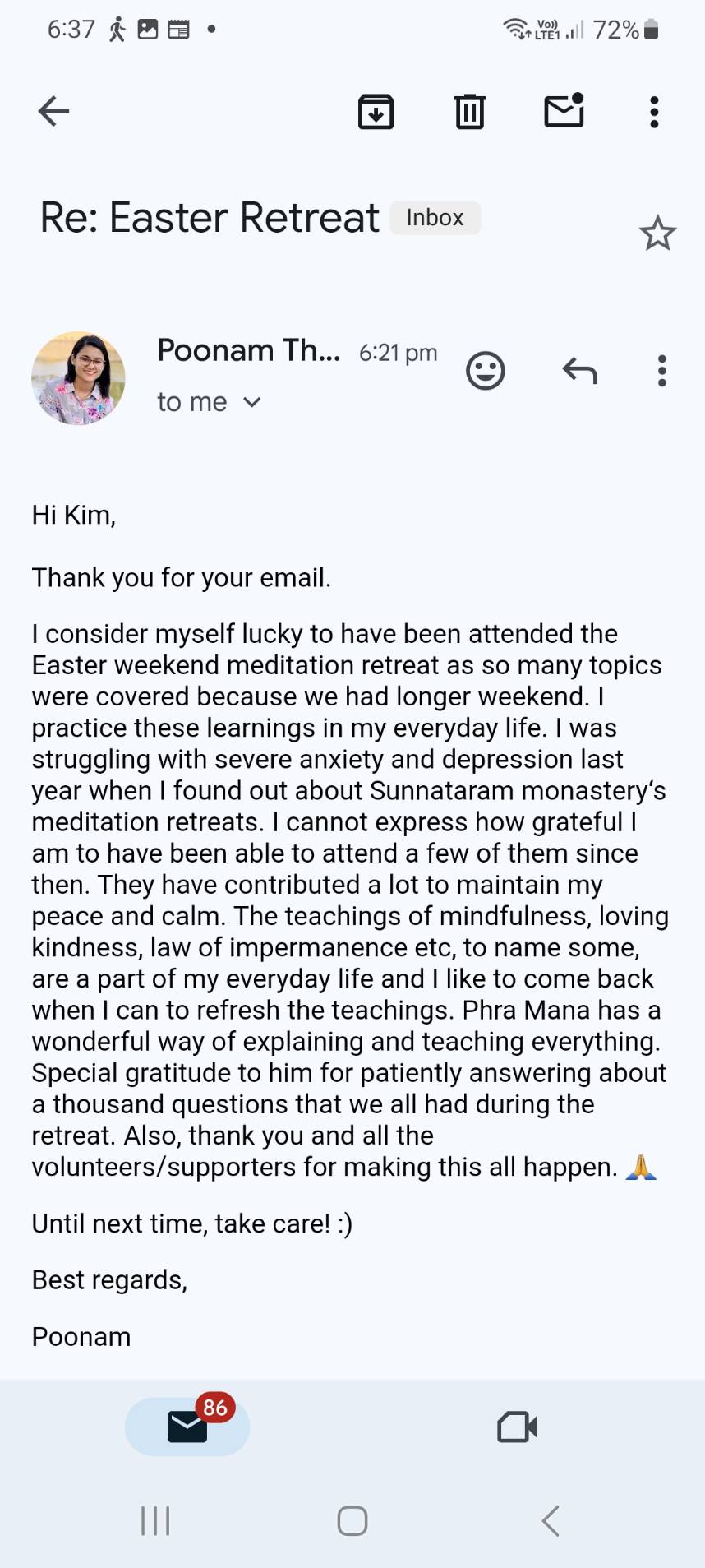Open Poonam's profile picture
The image size is (705, 1568).
79,378
